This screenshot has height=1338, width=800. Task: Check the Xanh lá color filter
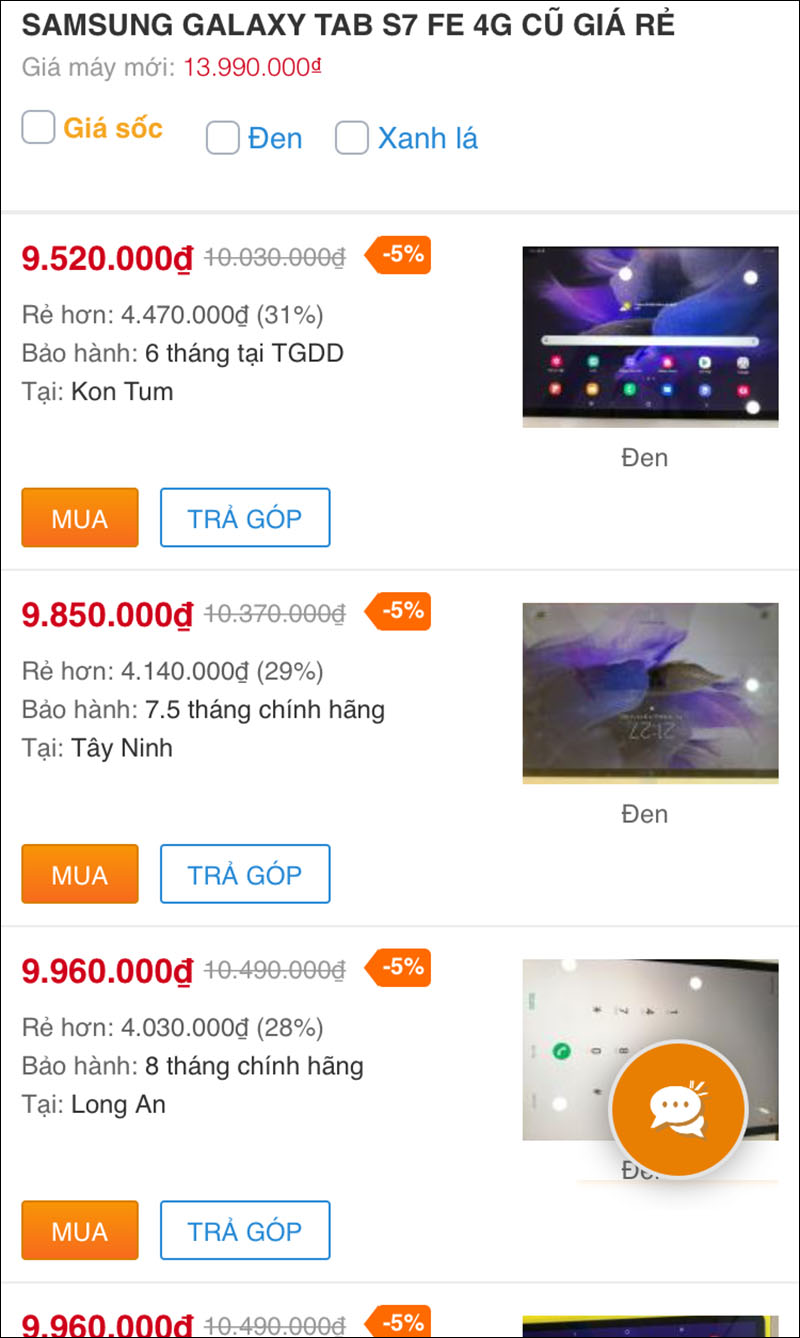[x=352, y=138]
